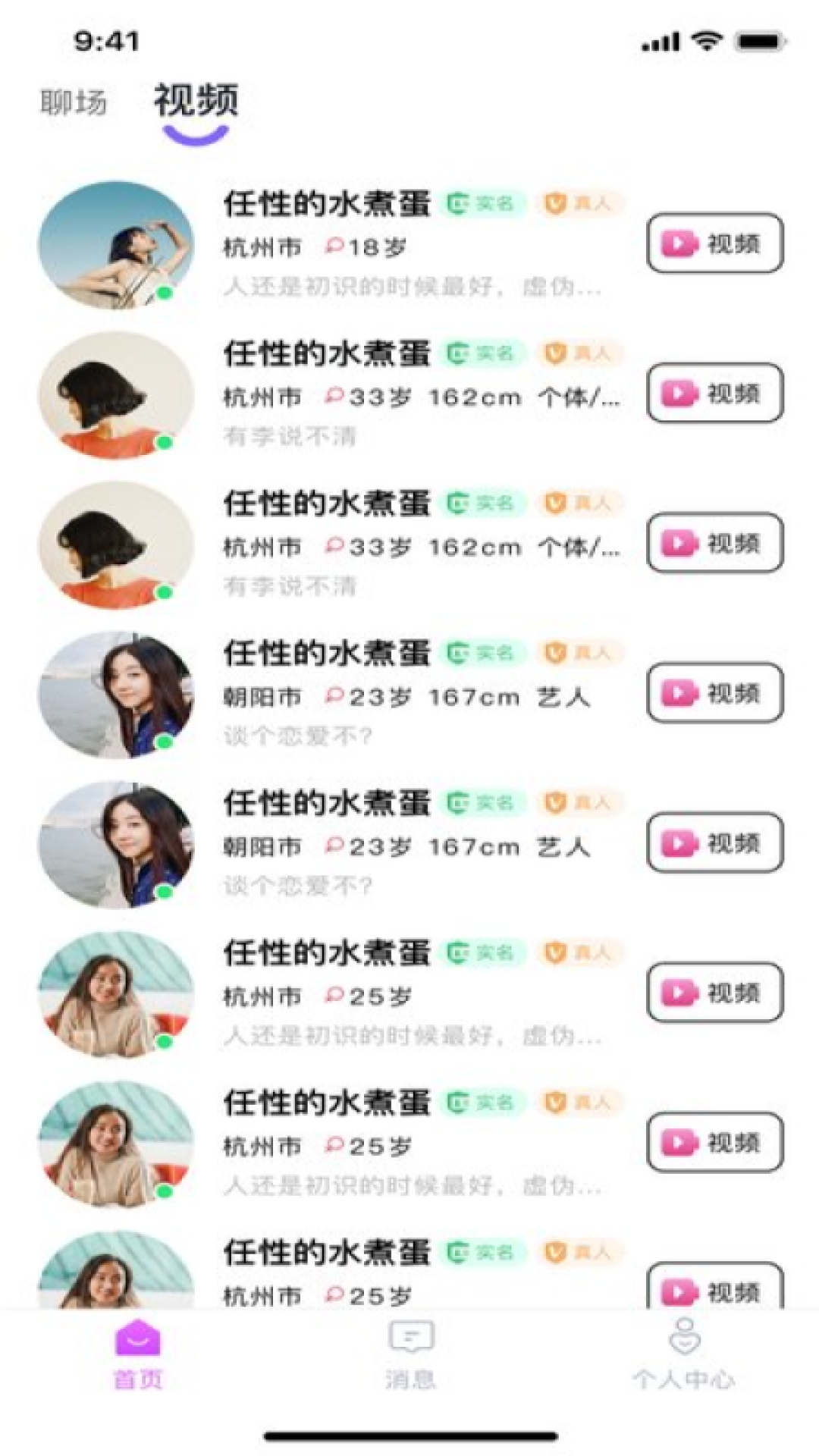Go to the 首页 tab

(x=137, y=1355)
